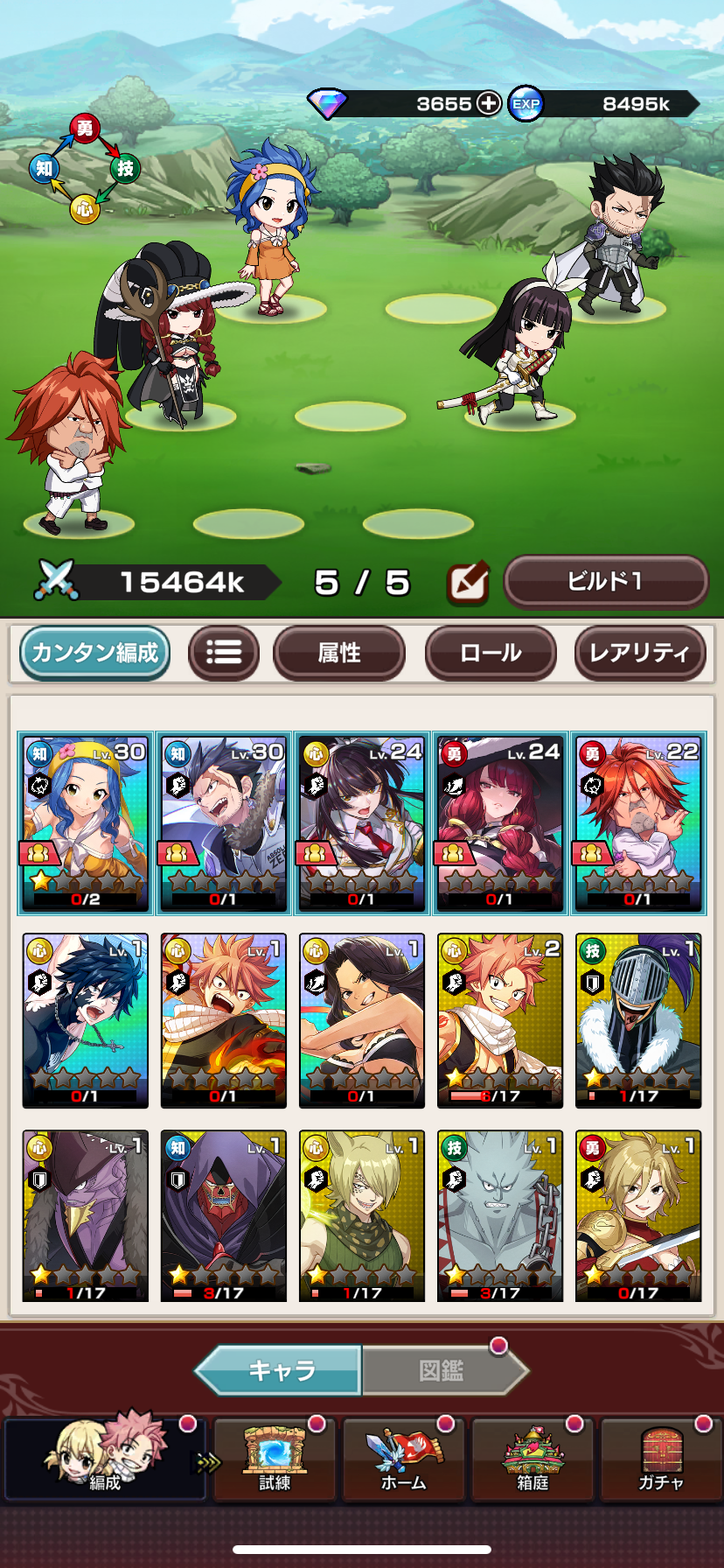Open the 箱庭 section
The height and width of the screenshot is (1568, 724).
point(533,1459)
